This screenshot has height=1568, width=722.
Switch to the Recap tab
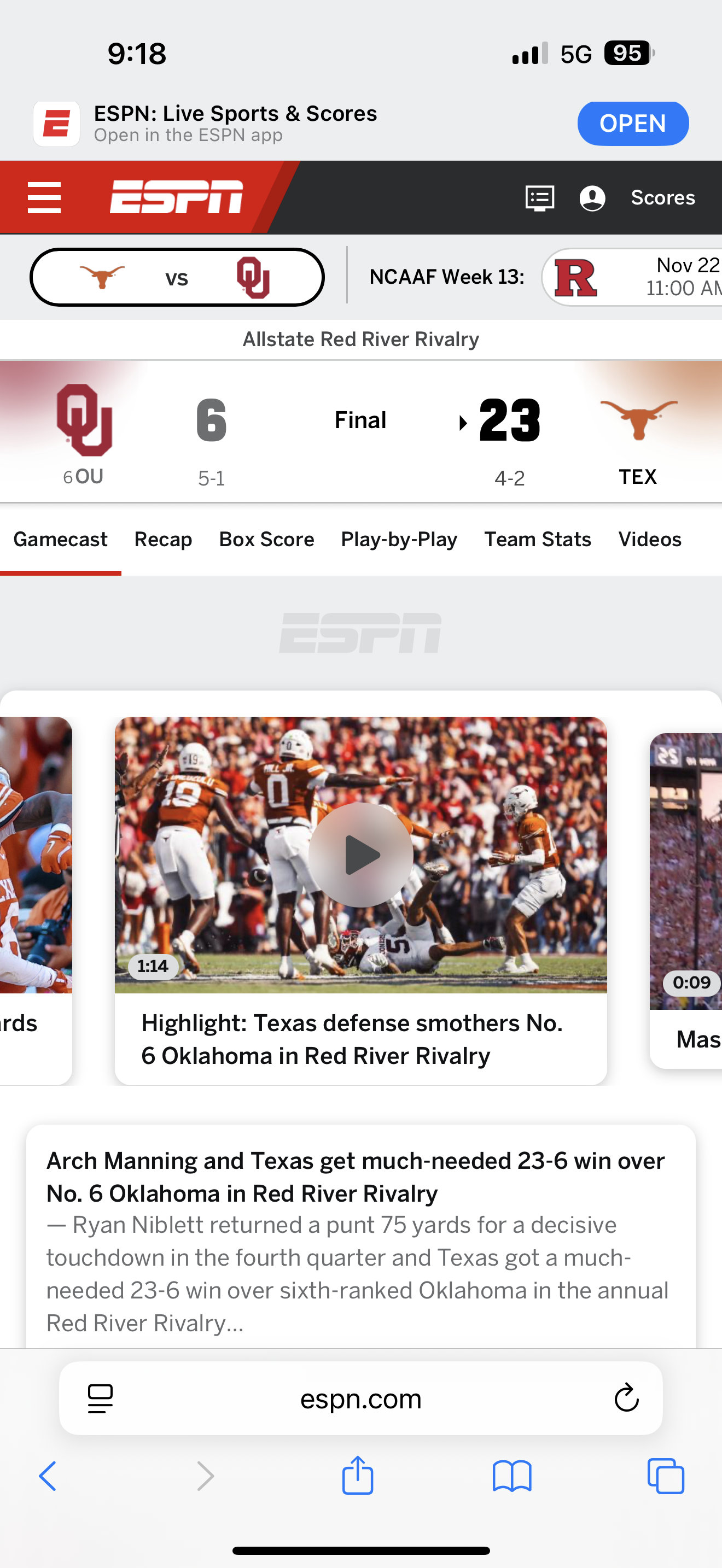[163, 539]
